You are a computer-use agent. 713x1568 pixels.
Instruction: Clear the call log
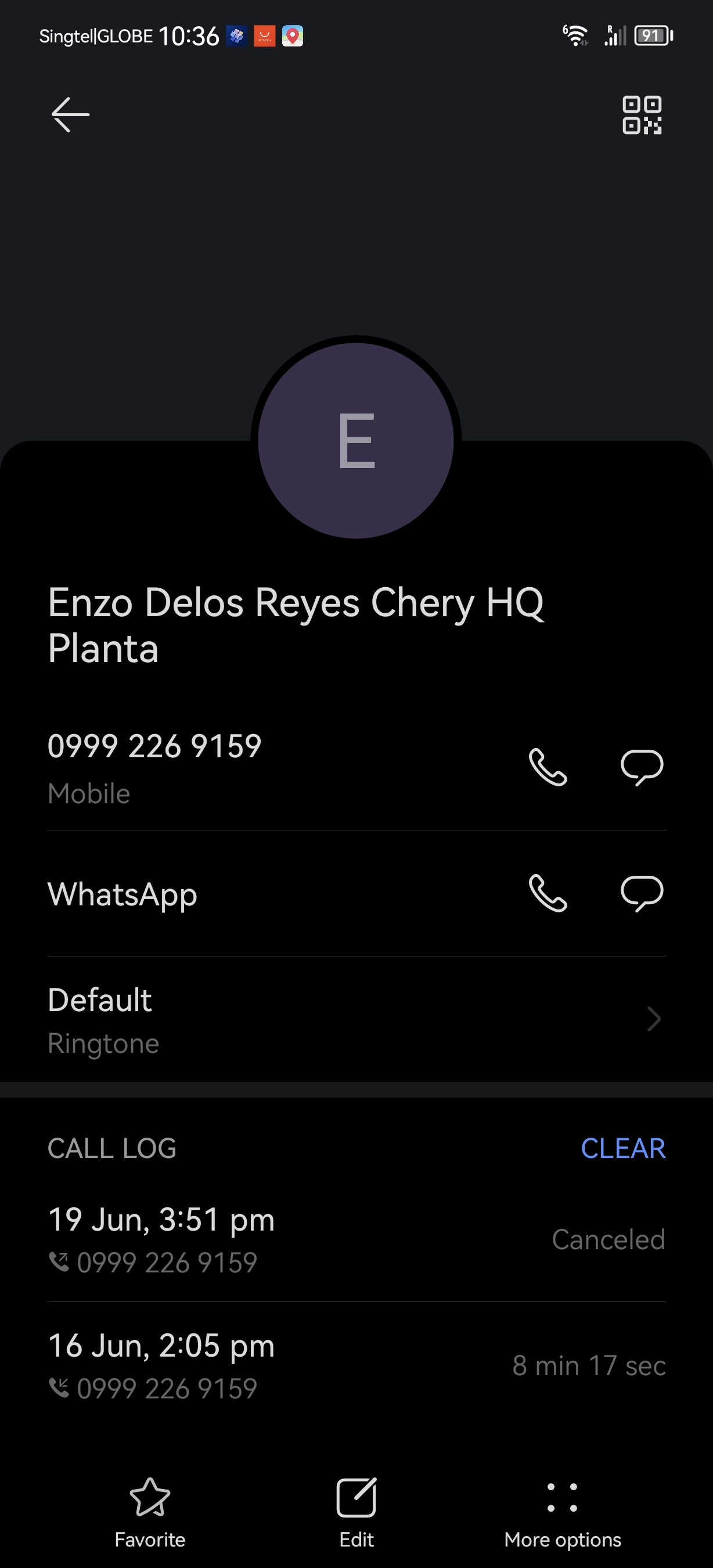[623, 1149]
